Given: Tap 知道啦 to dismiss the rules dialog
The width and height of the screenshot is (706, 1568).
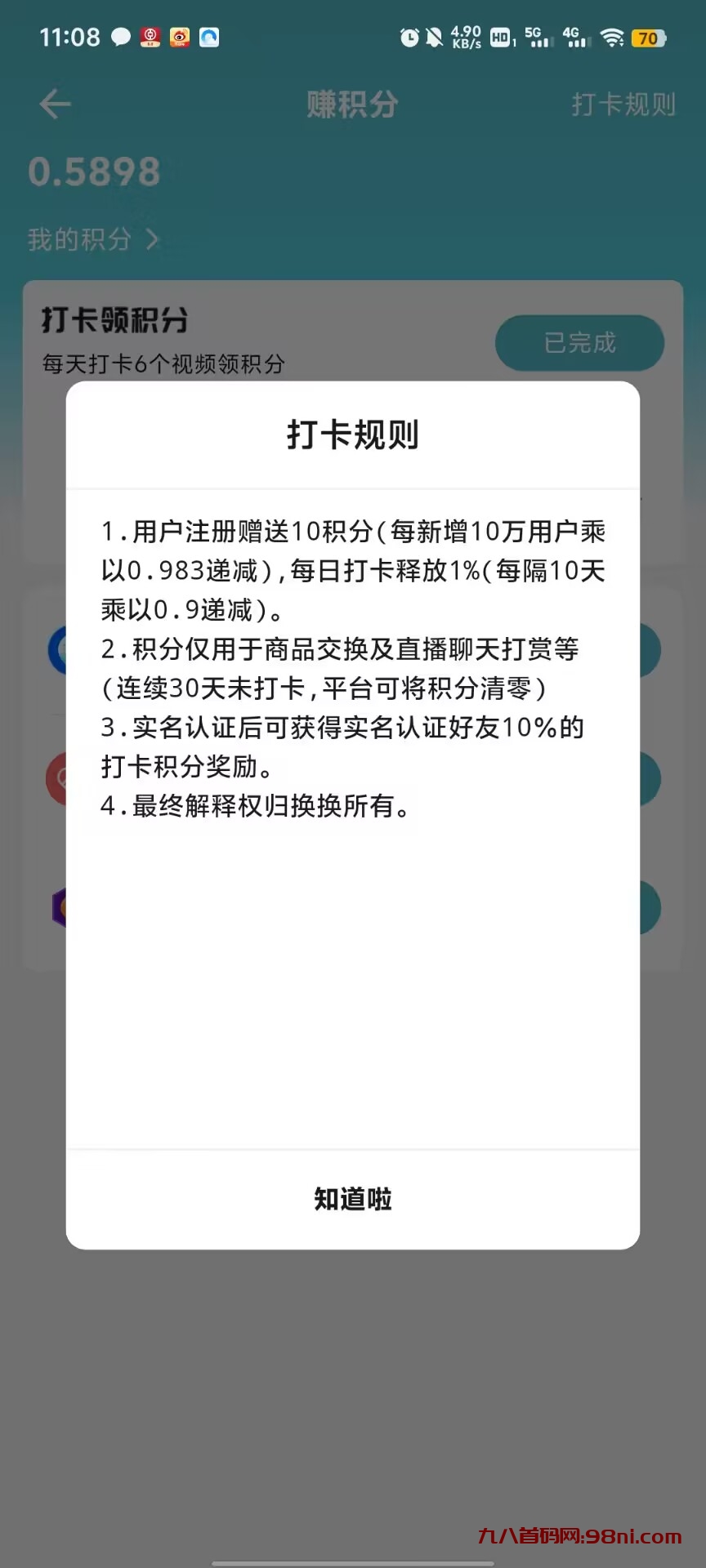Looking at the screenshot, I should [x=351, y=1199].
